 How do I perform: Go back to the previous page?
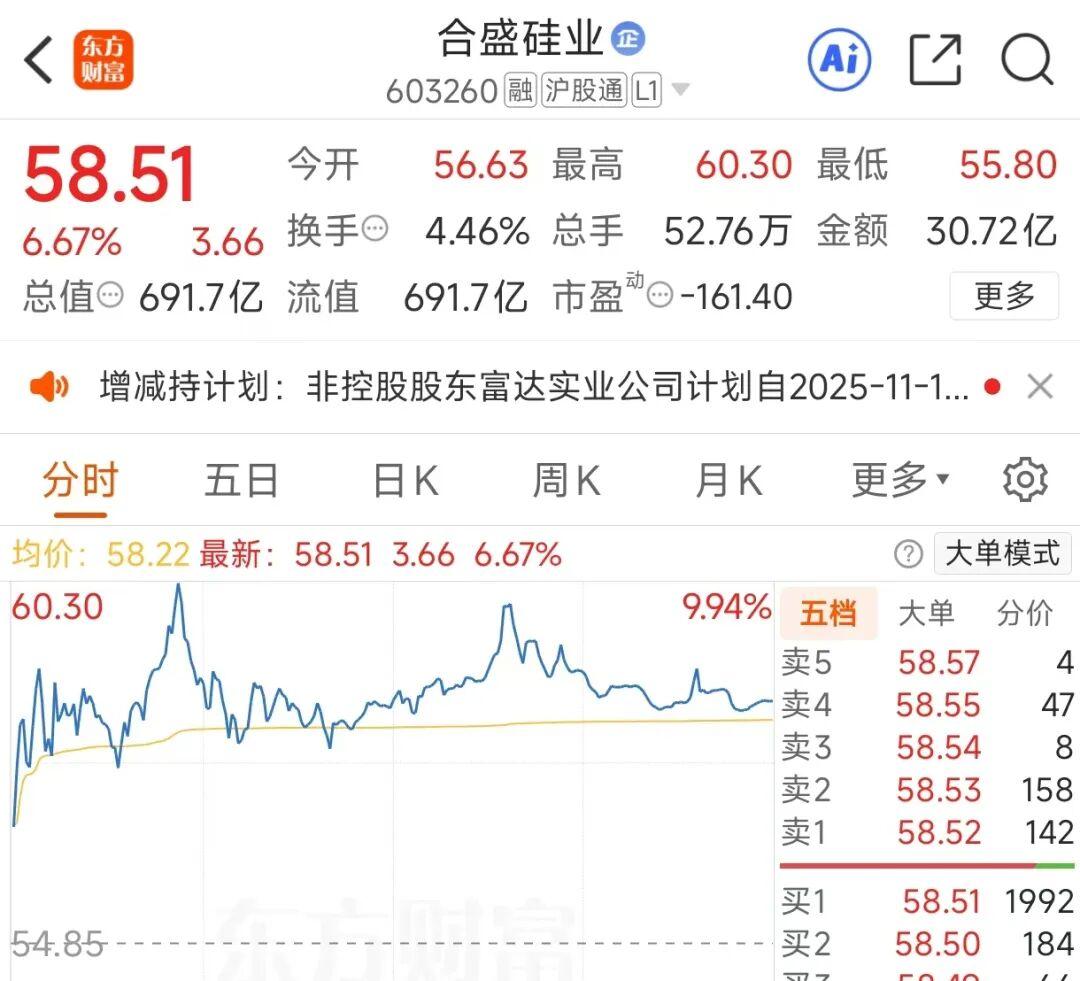pyautogui.click(x=40, y=60)
